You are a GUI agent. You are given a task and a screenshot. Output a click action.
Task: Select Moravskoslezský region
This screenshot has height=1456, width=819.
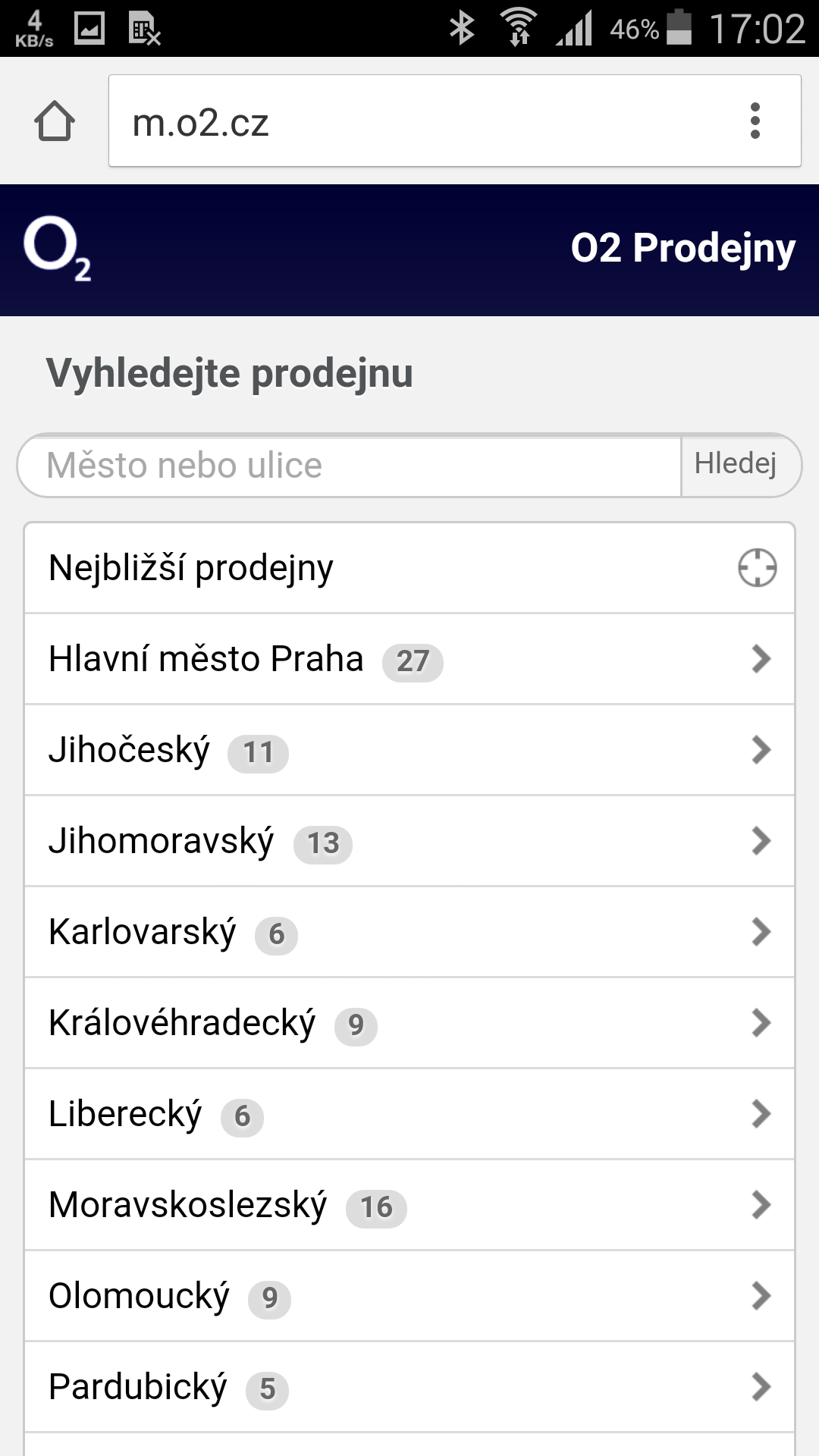409,1205
